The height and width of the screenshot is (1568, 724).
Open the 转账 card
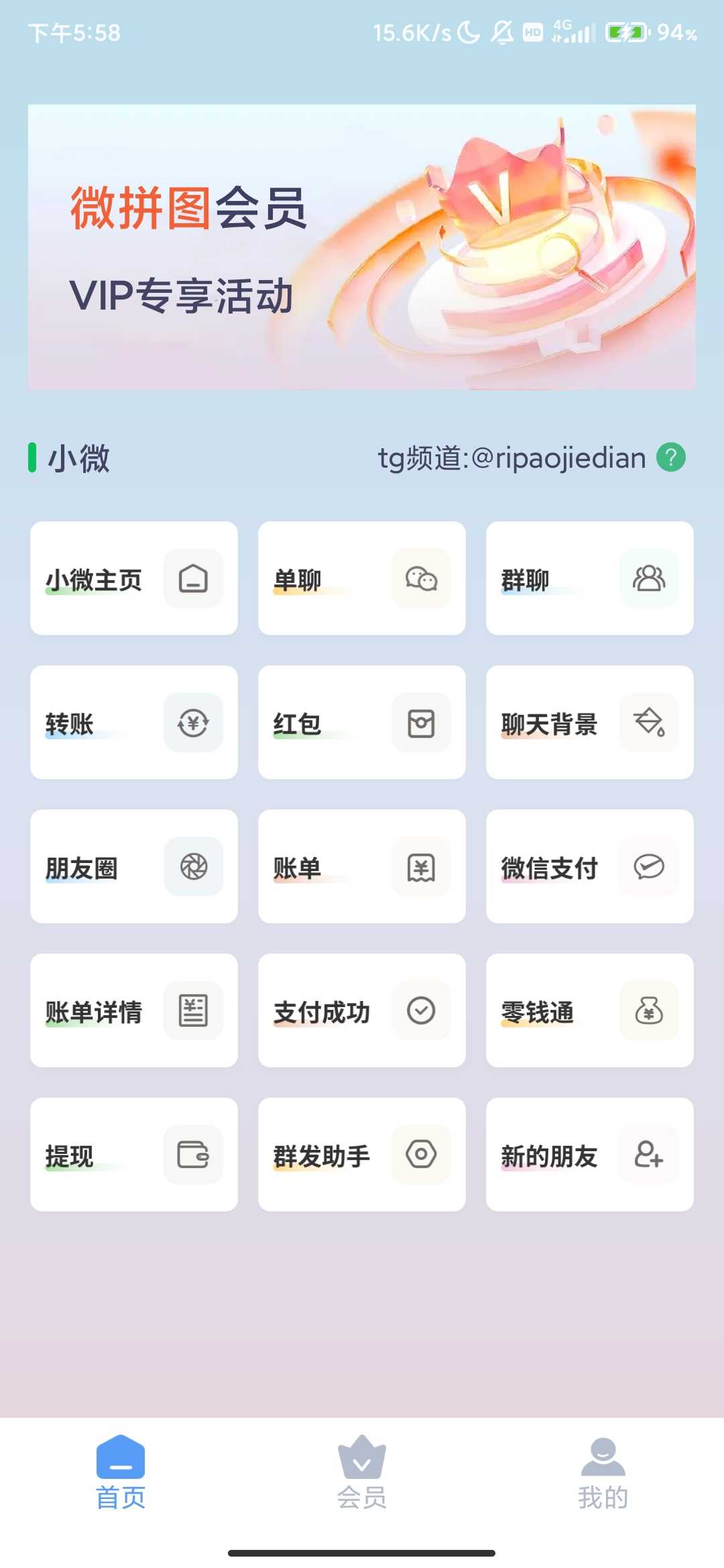pos(134,722)
